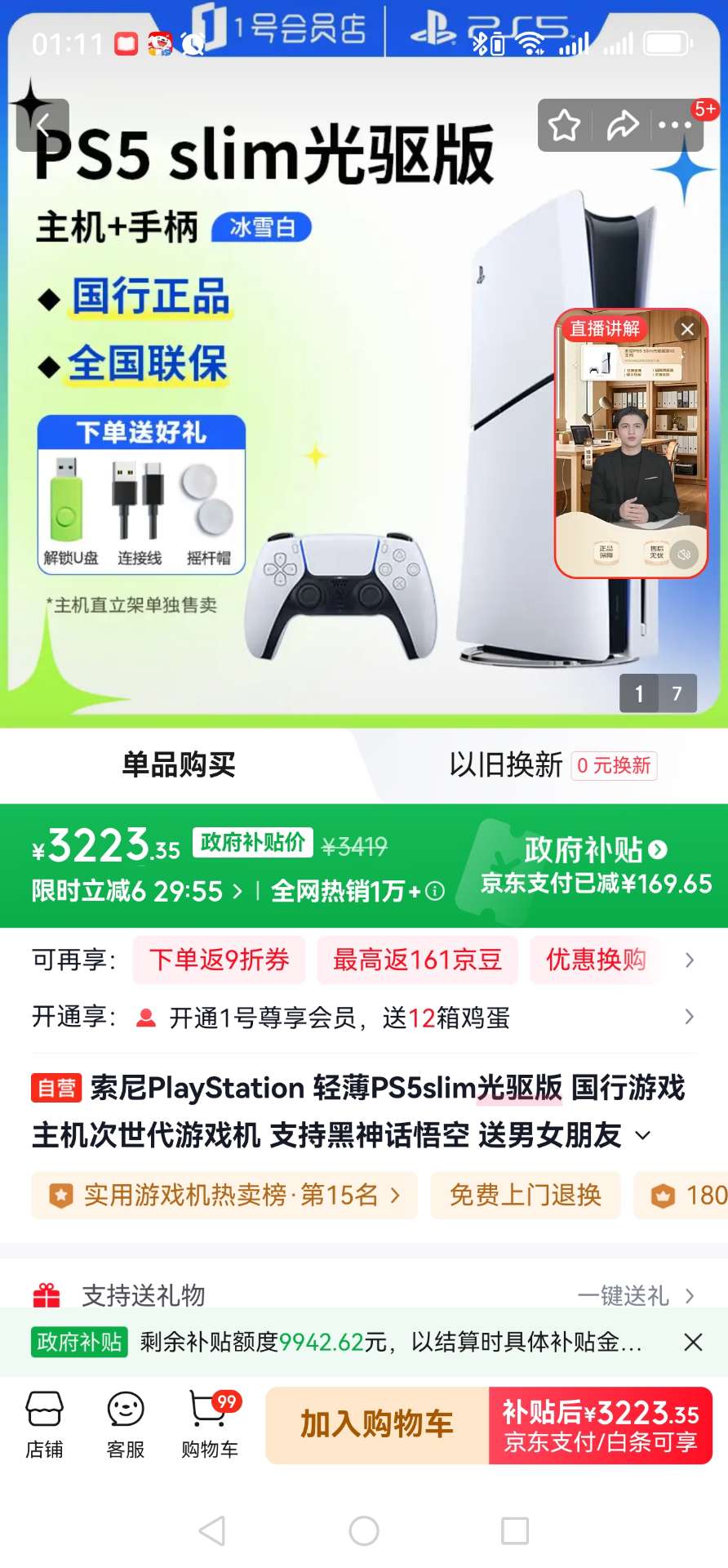This screenshot has width=728, height=1568.
Task: Open 一键送礼 gift option
Action: 635,1296
